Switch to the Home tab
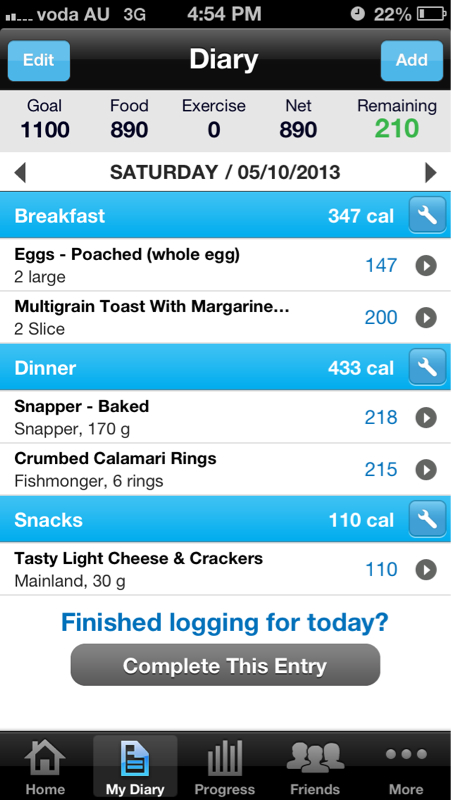The image size is (451, 800). click(x=45, y=767)
